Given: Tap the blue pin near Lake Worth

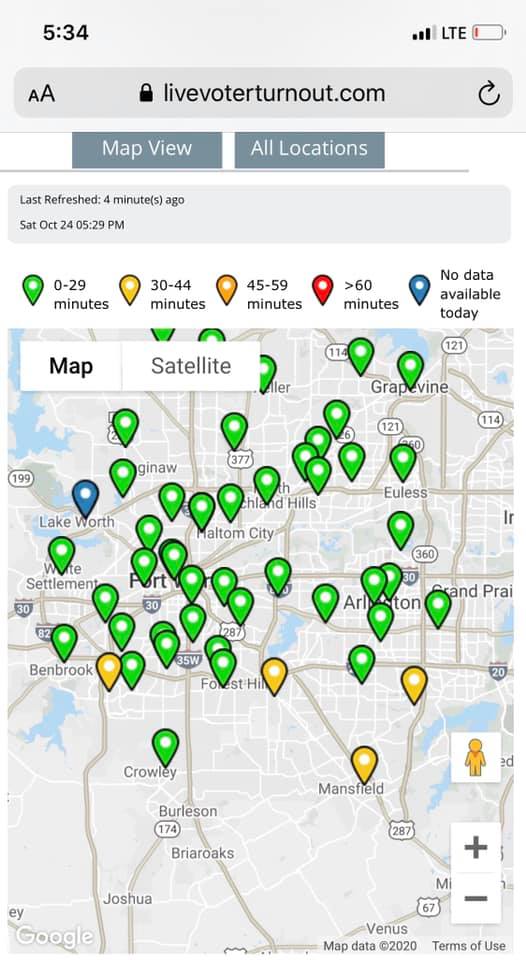Looking at the screenshot, I should [85, 498].
